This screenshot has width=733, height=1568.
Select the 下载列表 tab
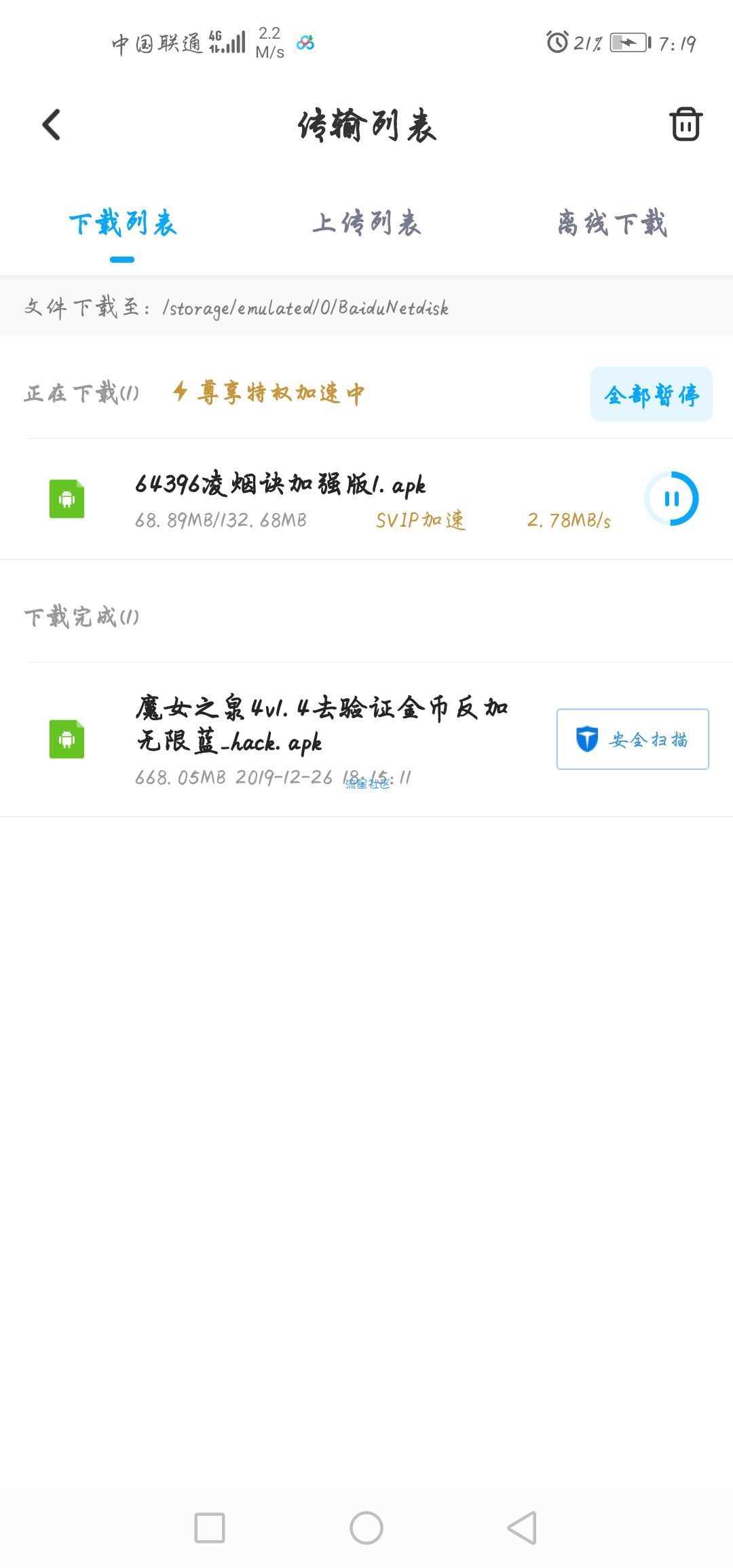[x=122, y=223]
